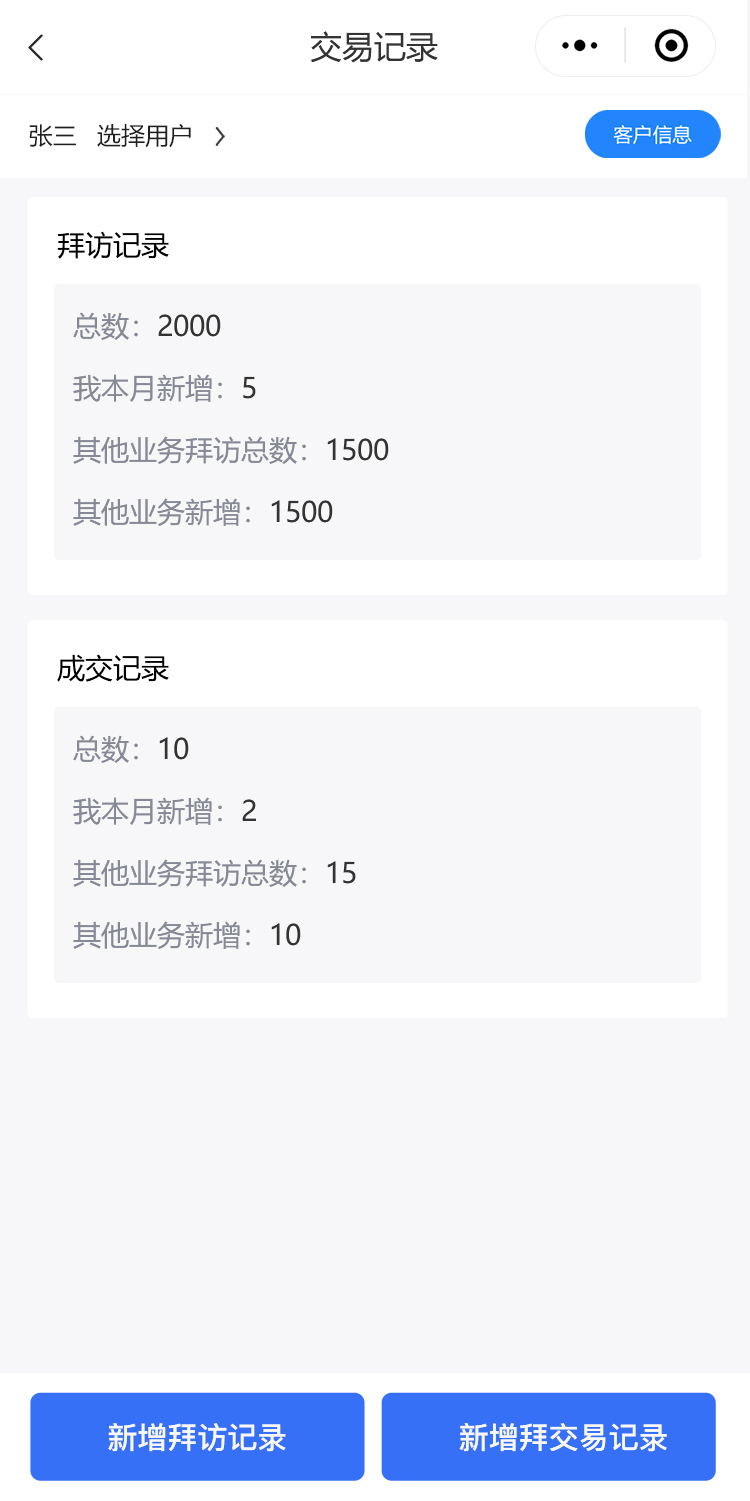This screenshot has height=1501, width=750.
Task: Go back from 交易记录 page
Action: pos(37,47)
